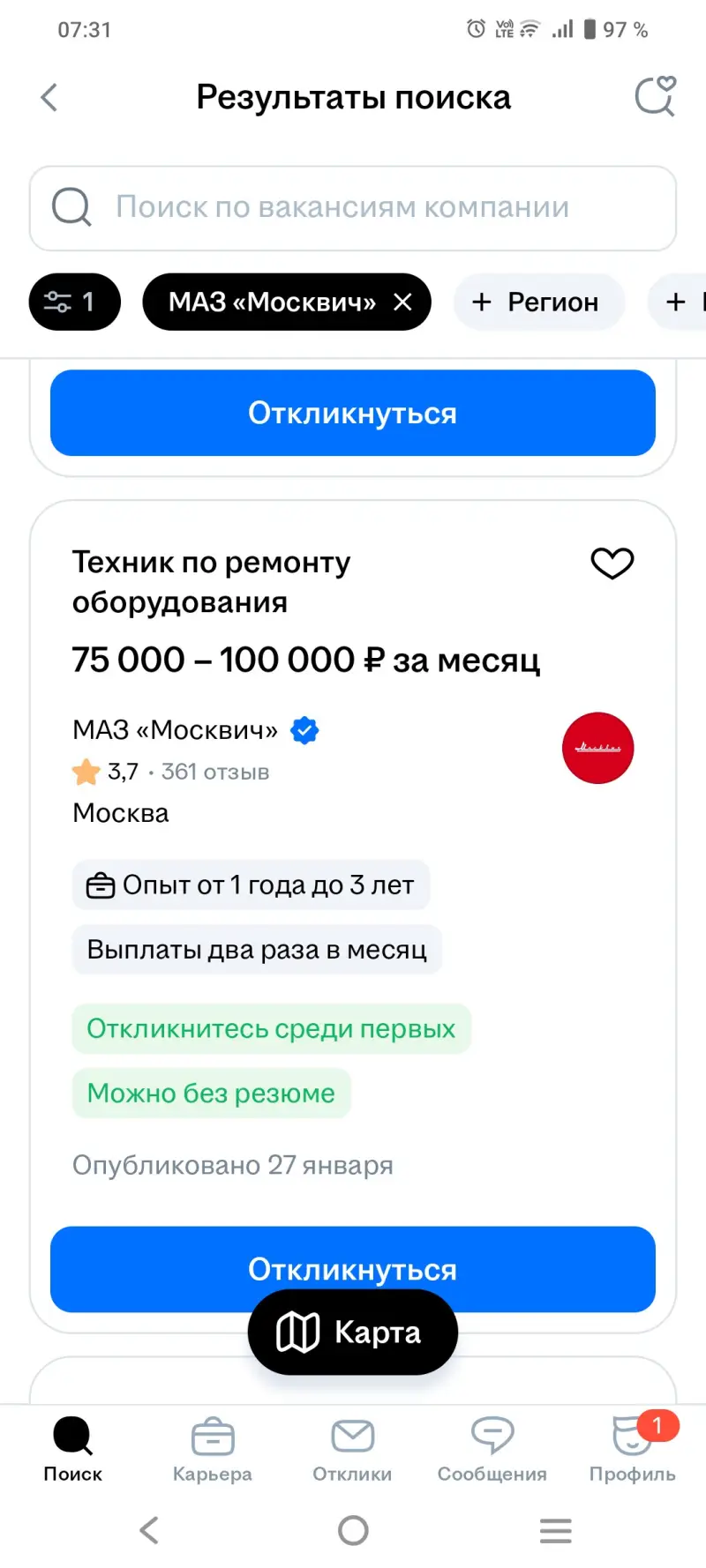Add a Регион filter

[x=538, y=302]
